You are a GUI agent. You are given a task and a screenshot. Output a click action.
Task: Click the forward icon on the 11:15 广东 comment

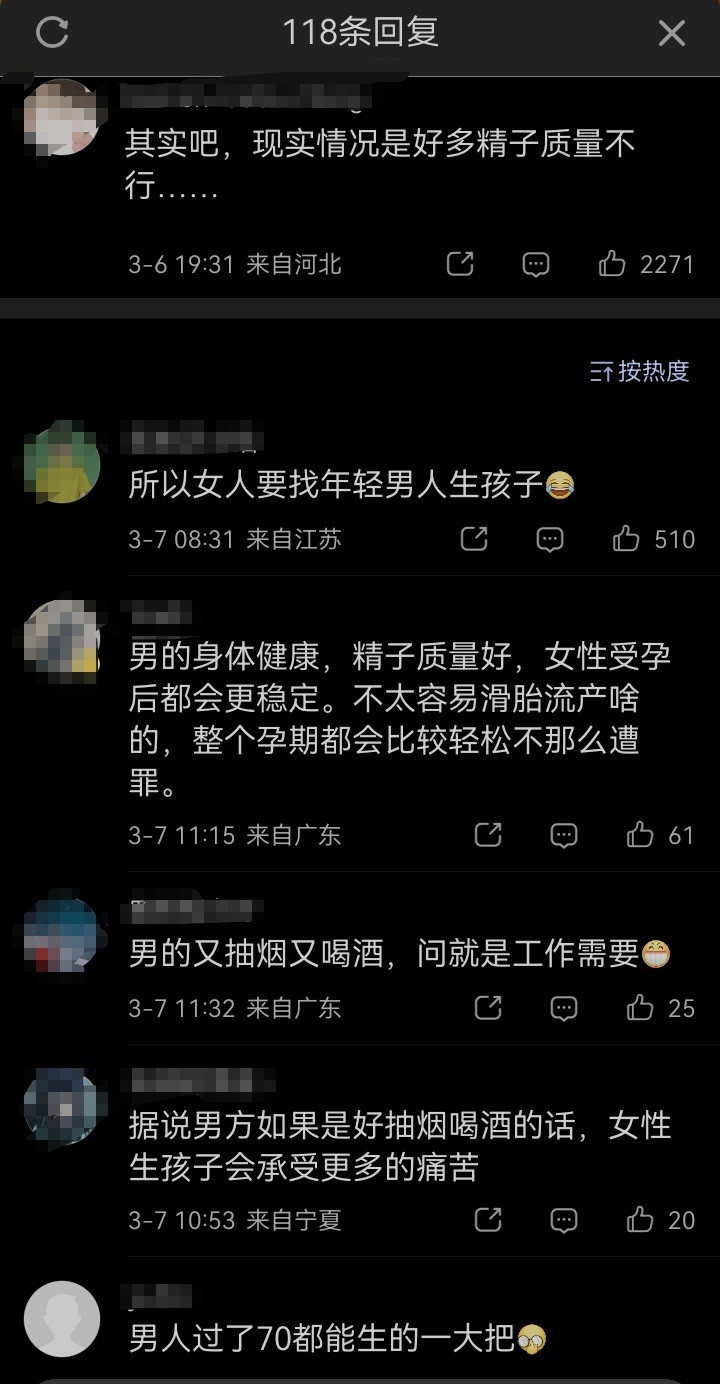(x=487, y=834)
